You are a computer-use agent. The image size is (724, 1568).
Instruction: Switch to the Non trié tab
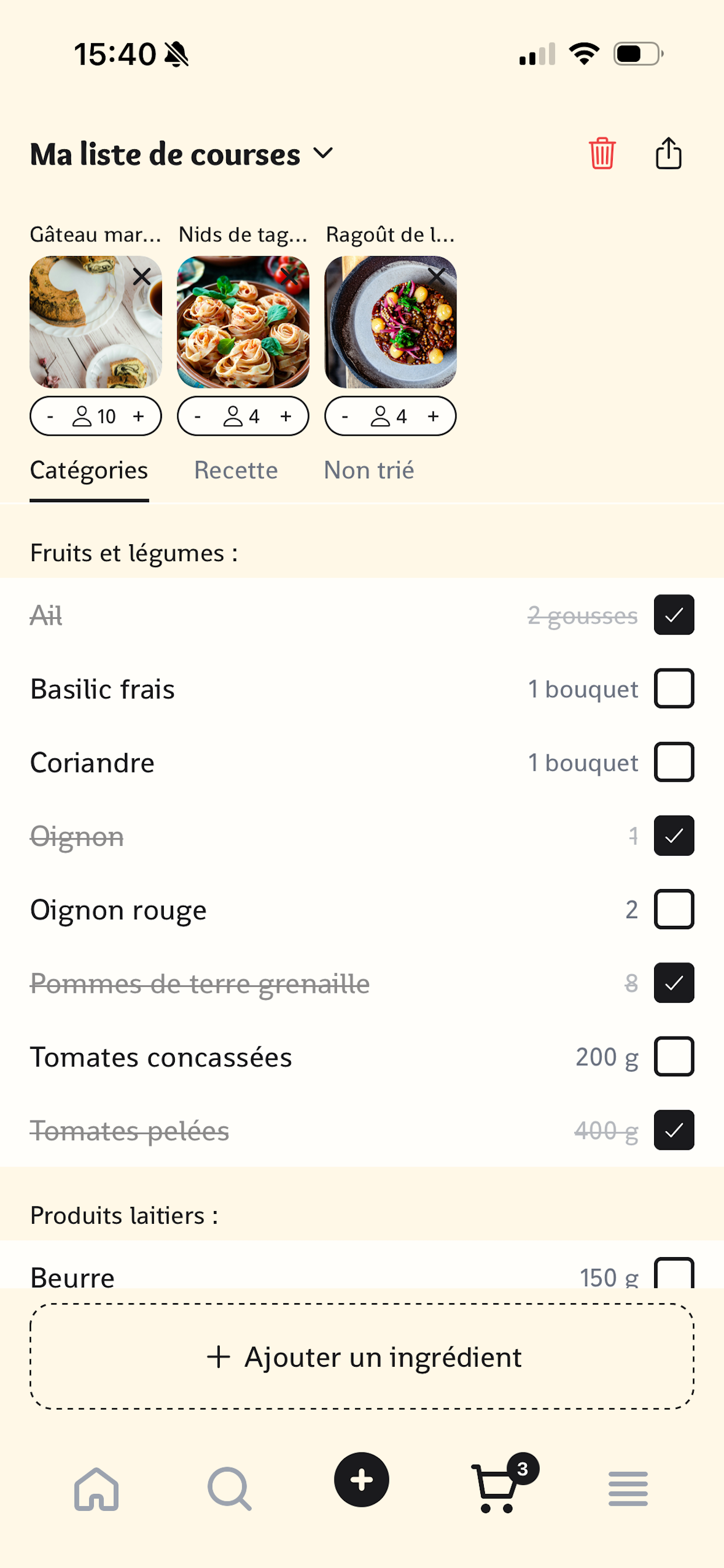click(370, 470)
